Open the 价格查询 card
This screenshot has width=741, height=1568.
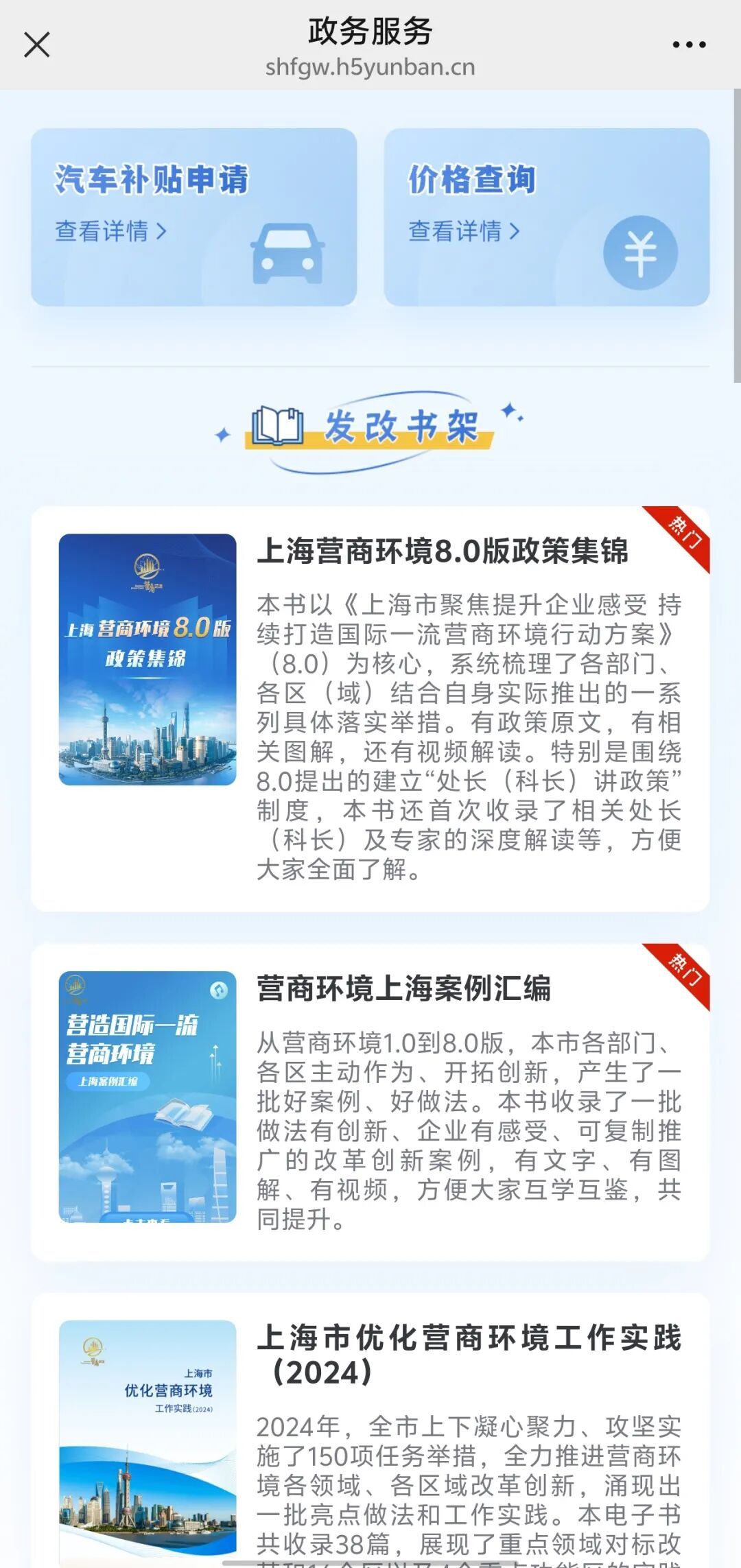546,217
